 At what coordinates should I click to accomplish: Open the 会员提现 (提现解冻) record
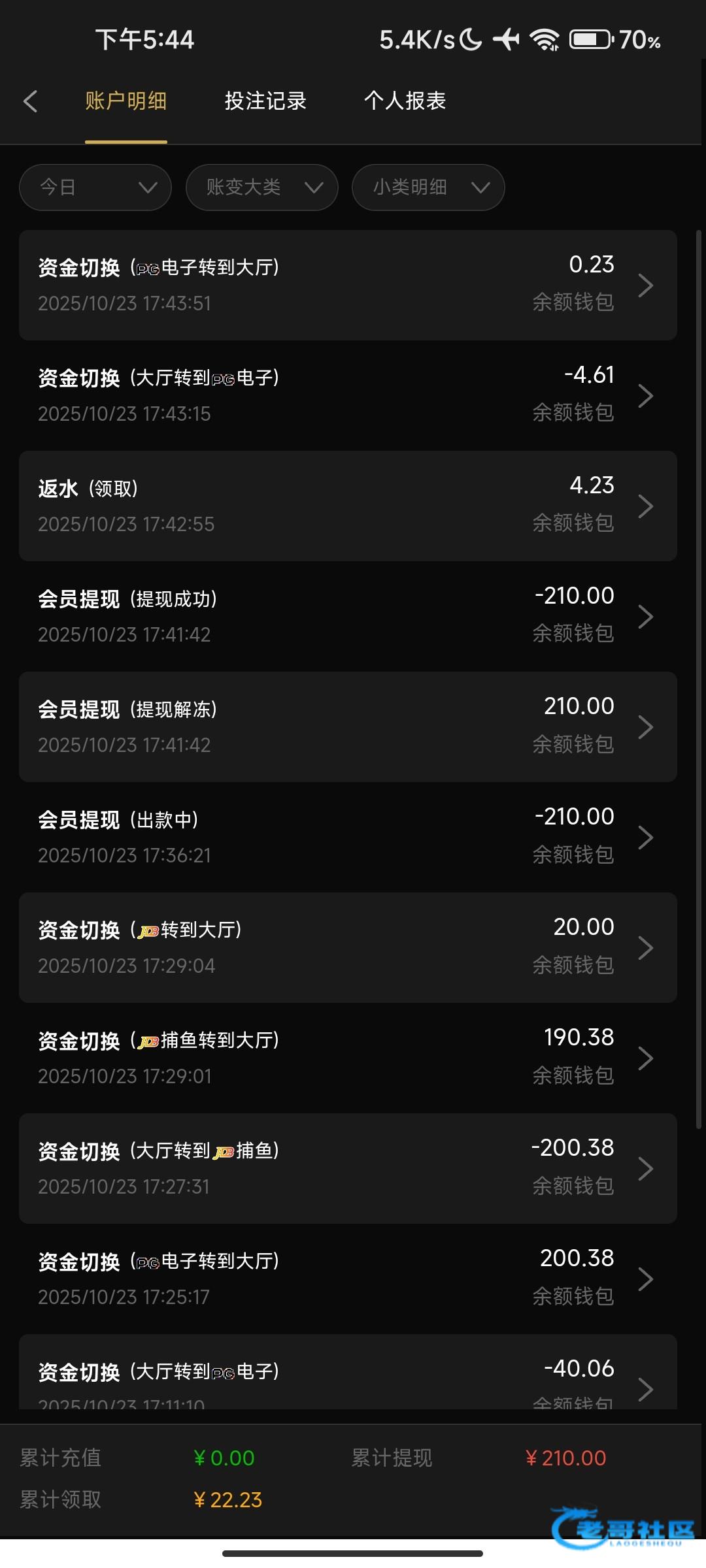[x=348, y=727]
